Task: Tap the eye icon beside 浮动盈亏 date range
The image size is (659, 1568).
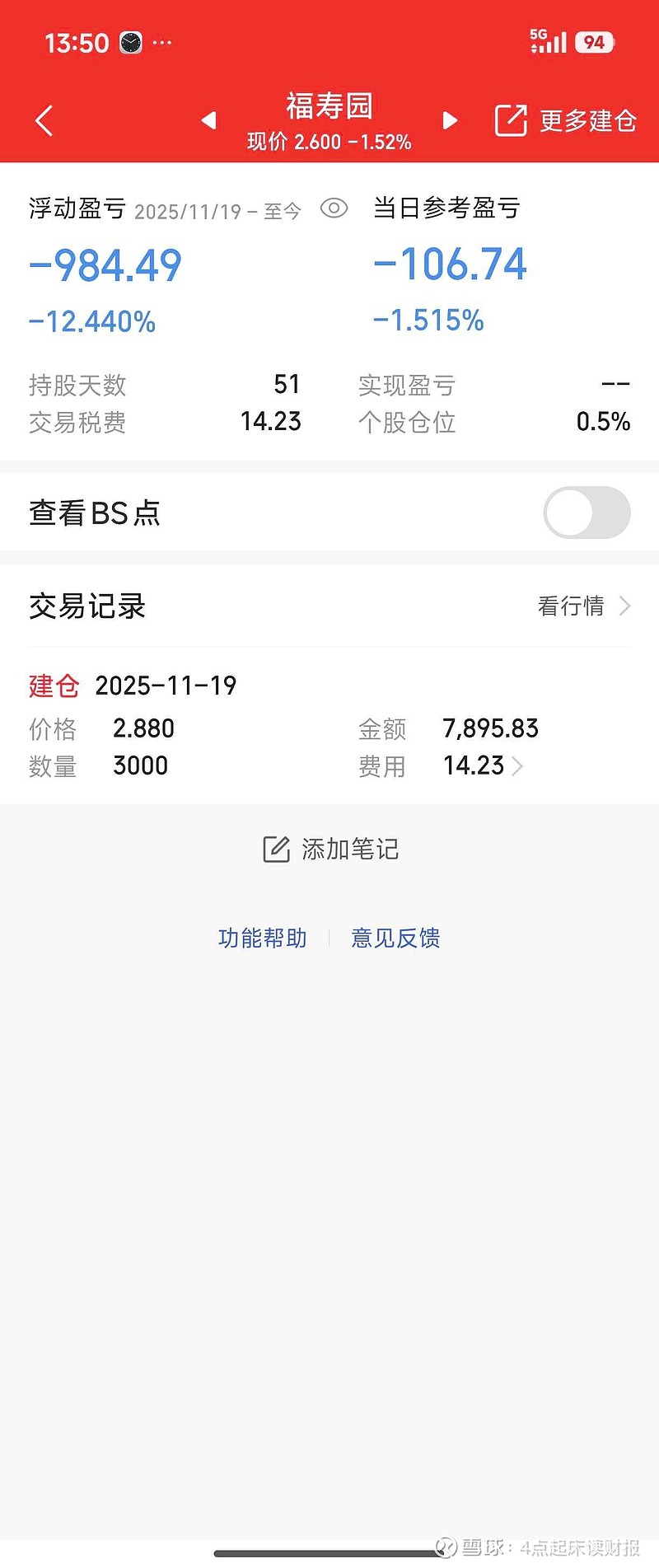Action: (x=334, y=209)
